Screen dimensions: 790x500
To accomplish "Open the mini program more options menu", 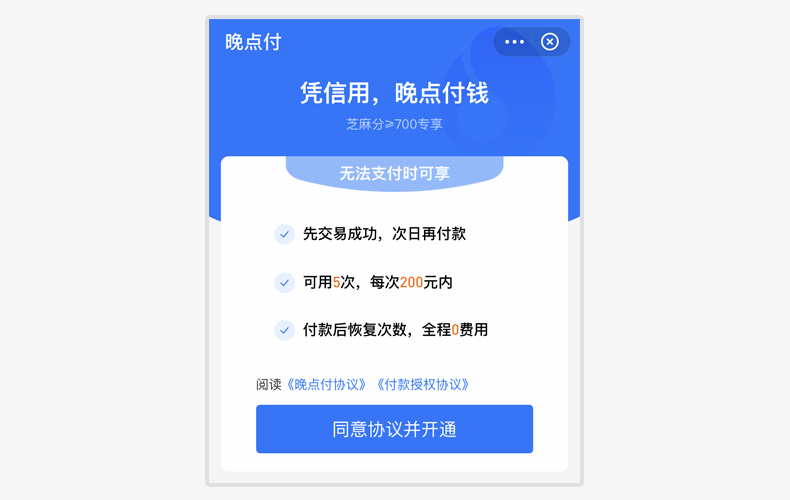I will (514, 42).
